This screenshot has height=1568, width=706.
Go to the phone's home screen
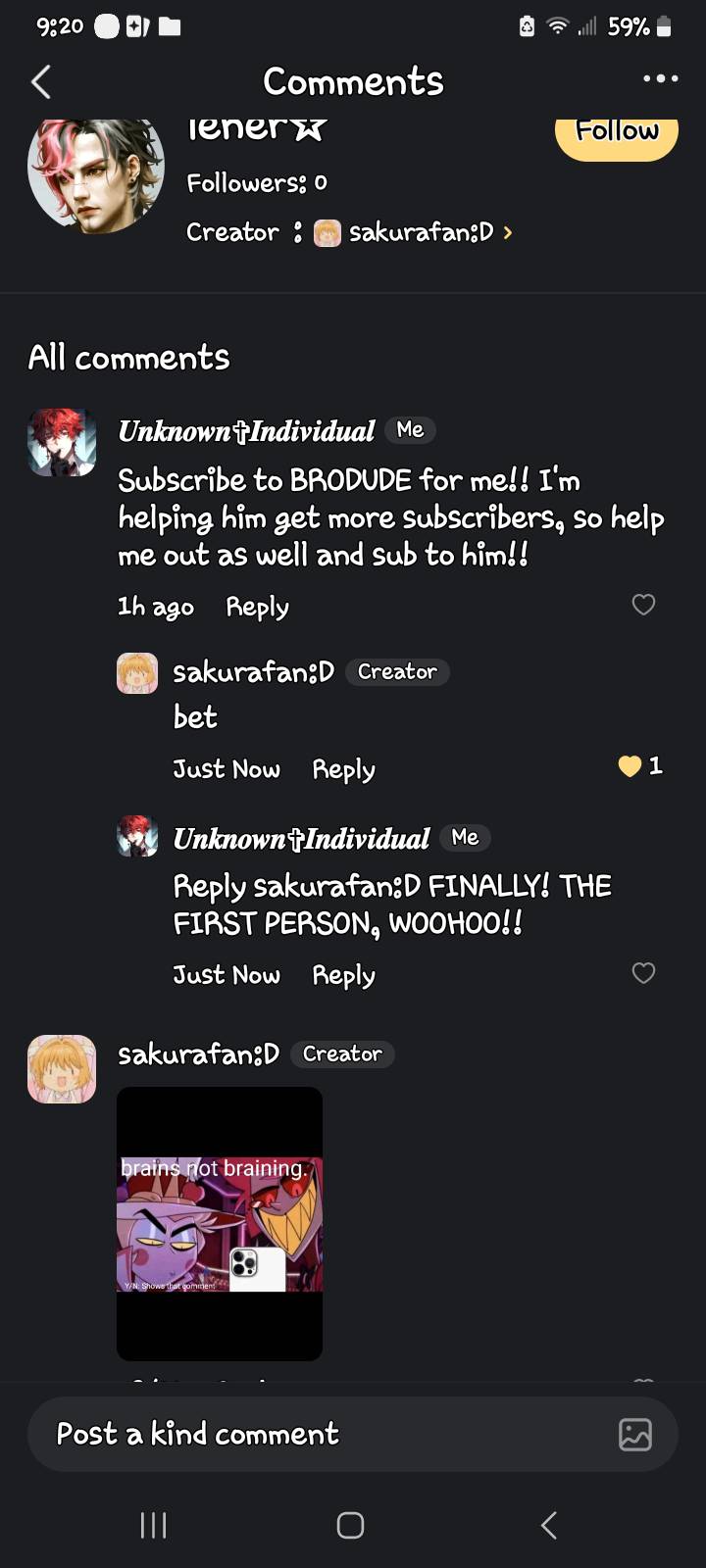[x=351, y=1525]
